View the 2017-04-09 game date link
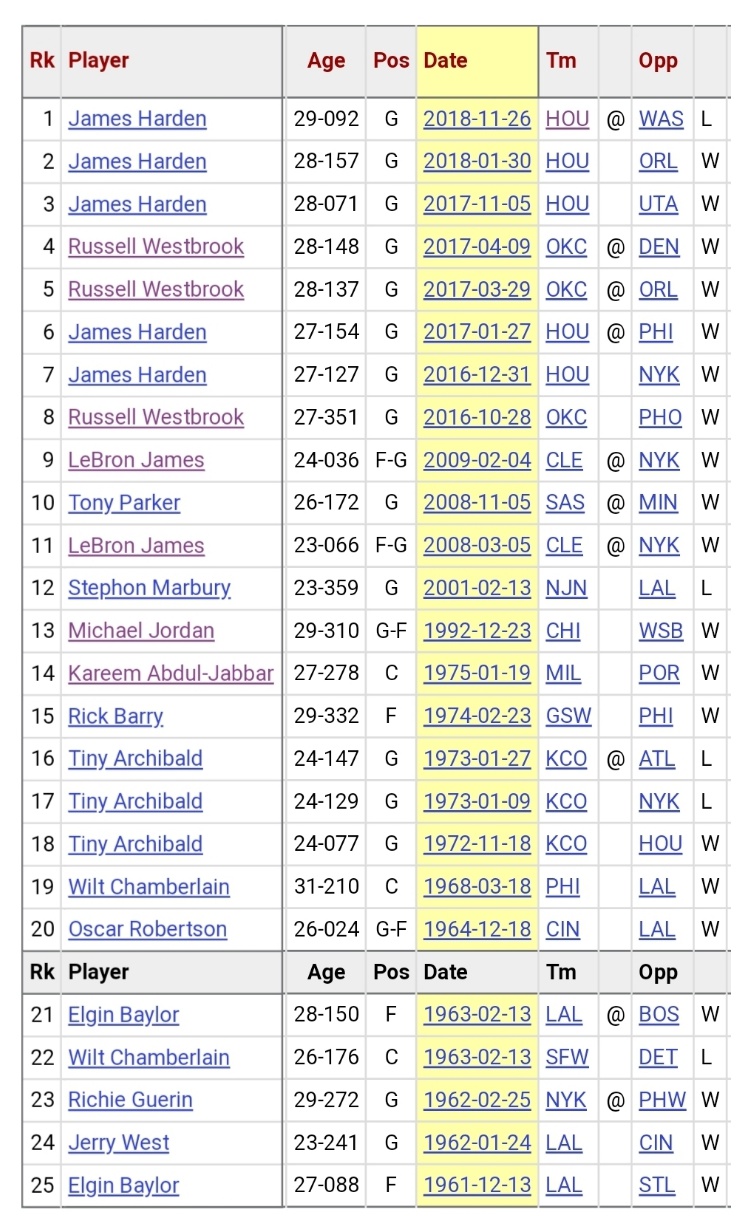The height and width of the screenshot is (1223, 751). [477, 247]
